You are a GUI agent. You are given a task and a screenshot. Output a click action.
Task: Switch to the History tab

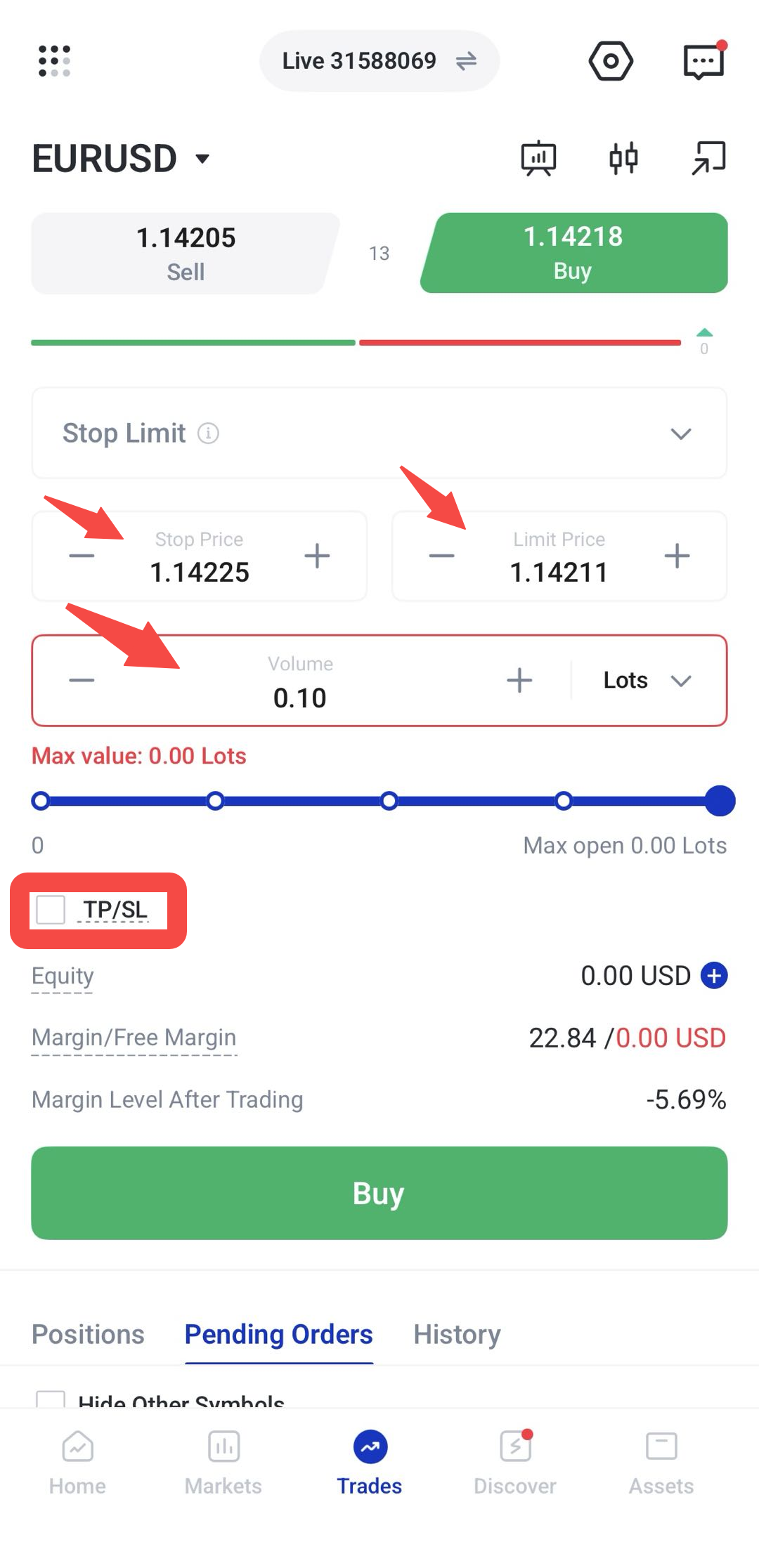point(458,1334)
